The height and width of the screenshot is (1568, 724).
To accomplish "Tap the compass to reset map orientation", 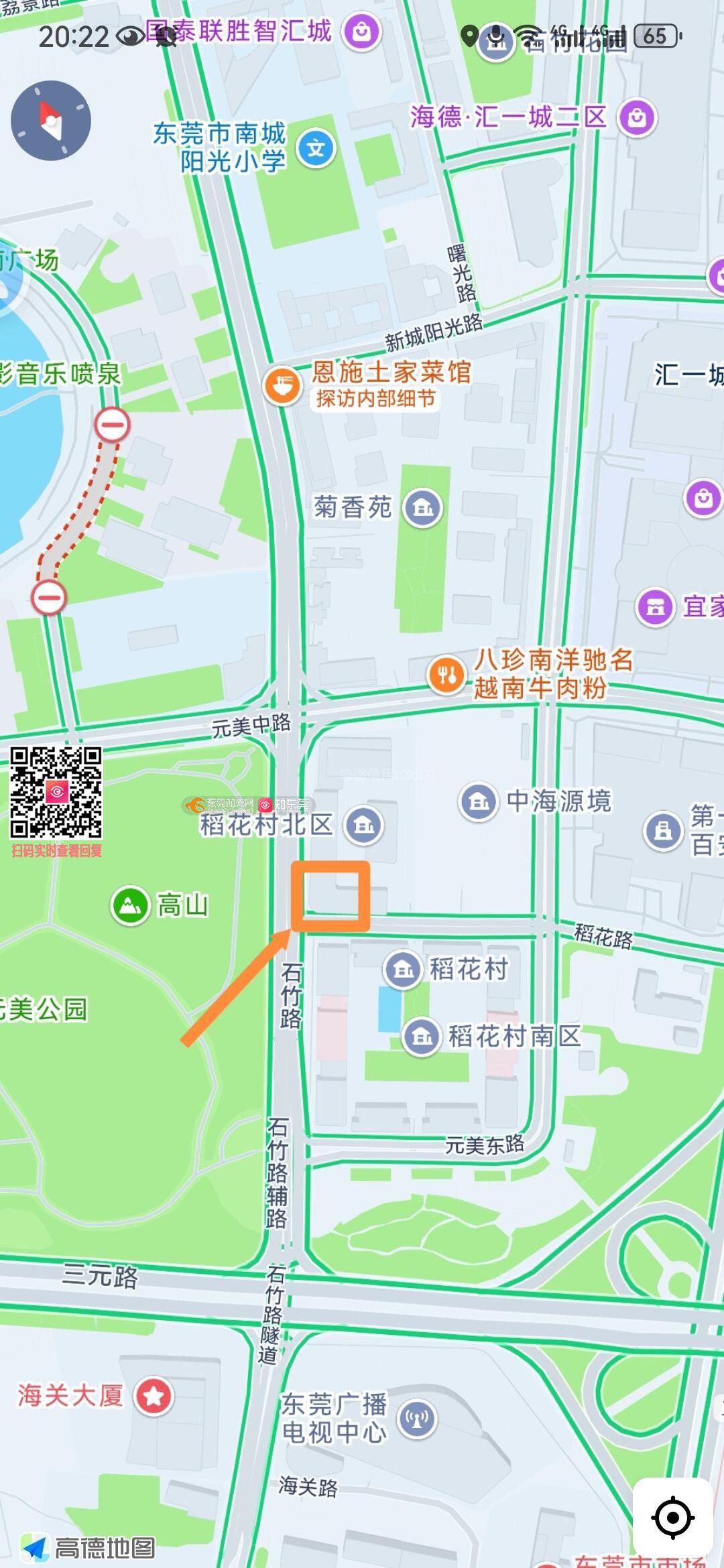I will point(51,121).
